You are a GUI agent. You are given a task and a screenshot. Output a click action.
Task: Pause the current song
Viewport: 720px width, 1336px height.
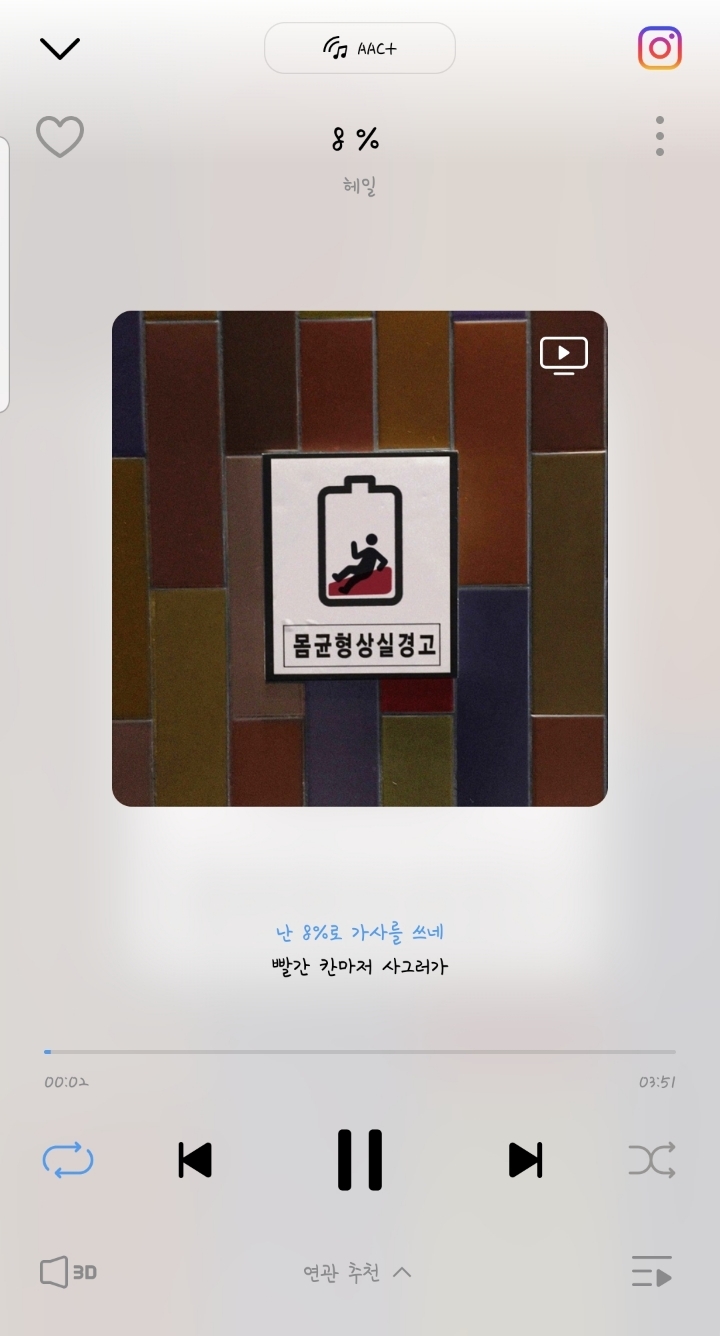[360, 1160]
